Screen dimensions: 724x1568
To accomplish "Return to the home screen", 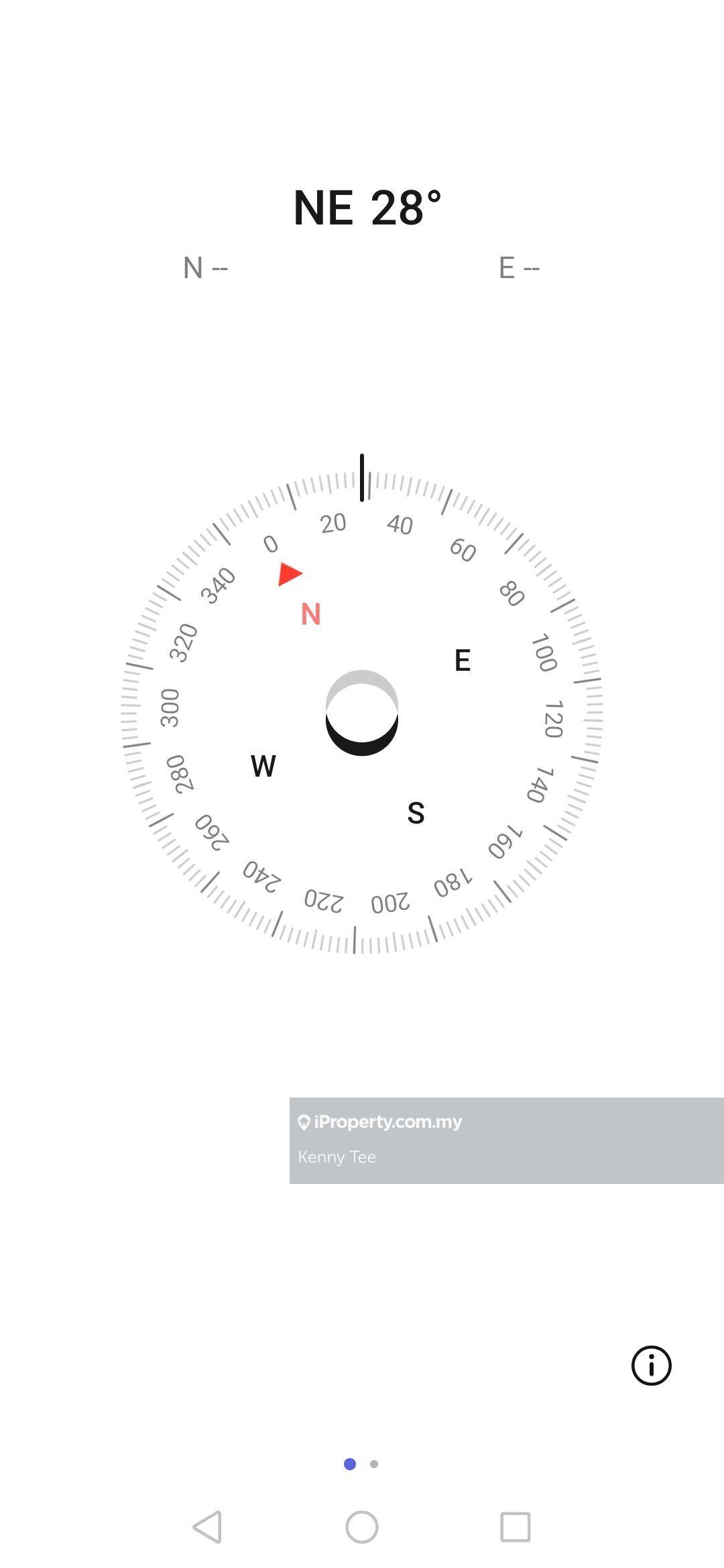I will coord(362,1527).
